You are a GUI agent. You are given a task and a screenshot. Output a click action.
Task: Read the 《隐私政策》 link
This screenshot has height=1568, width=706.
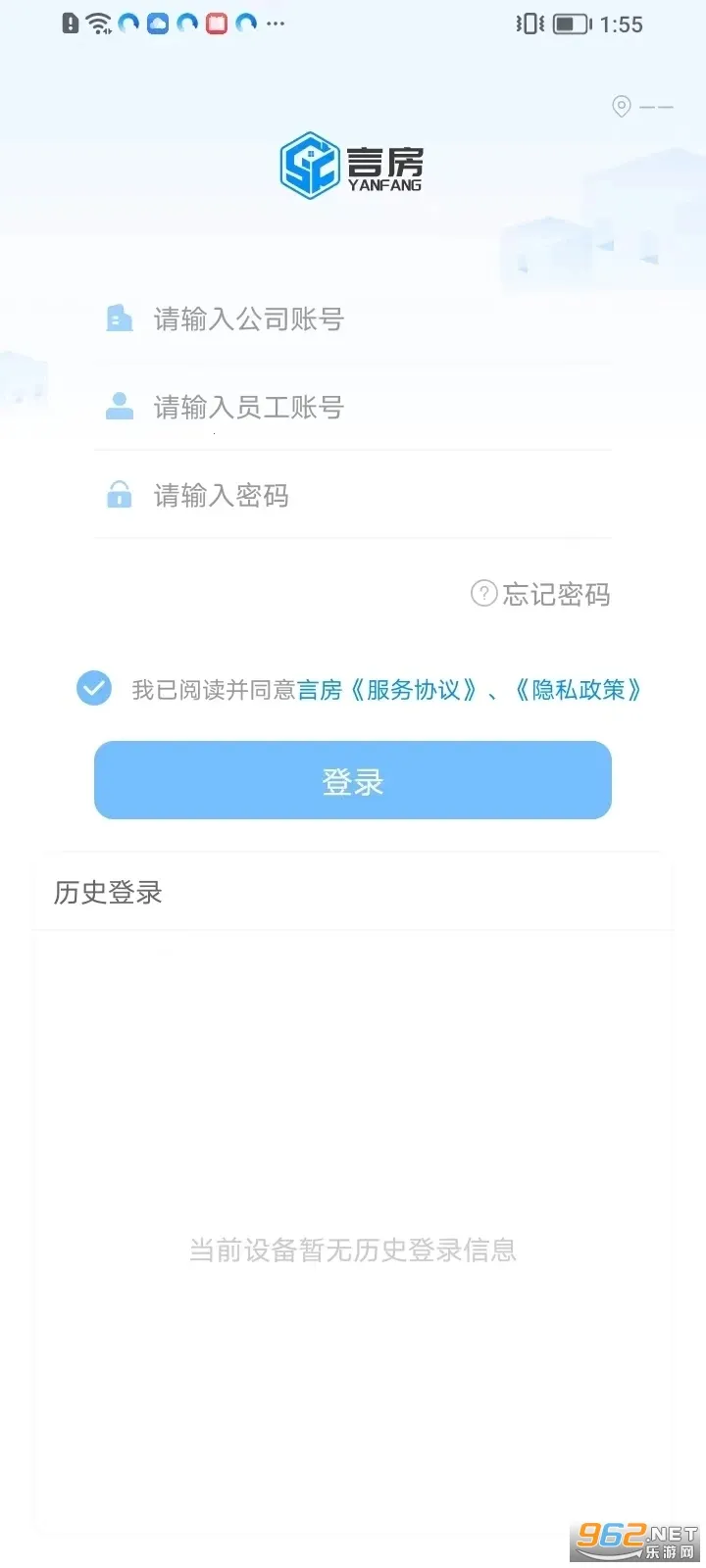(x=579, y=690)
